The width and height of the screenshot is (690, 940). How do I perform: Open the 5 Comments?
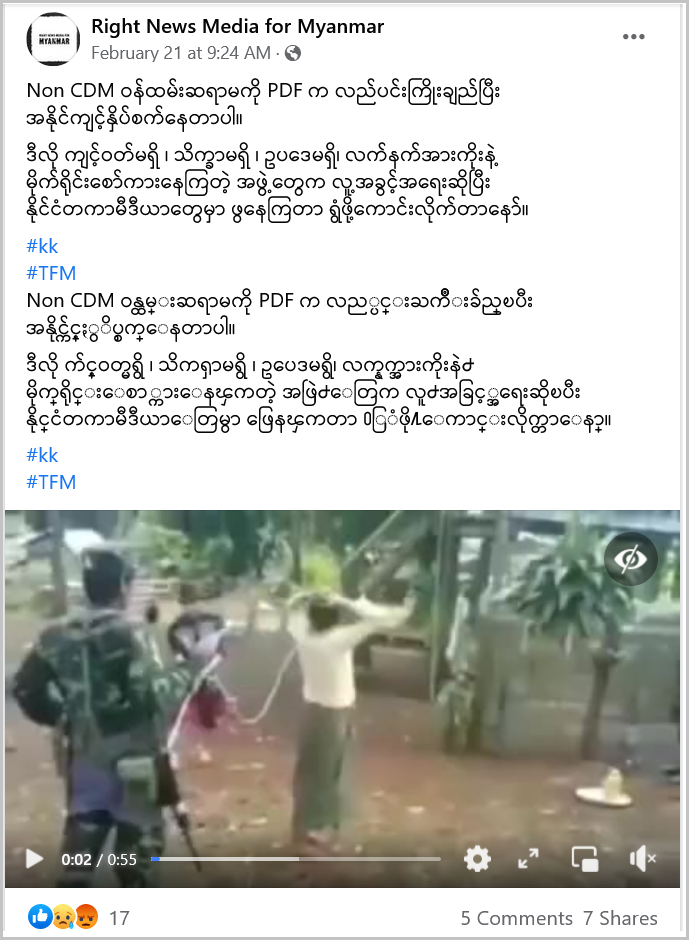click(516, 917)
